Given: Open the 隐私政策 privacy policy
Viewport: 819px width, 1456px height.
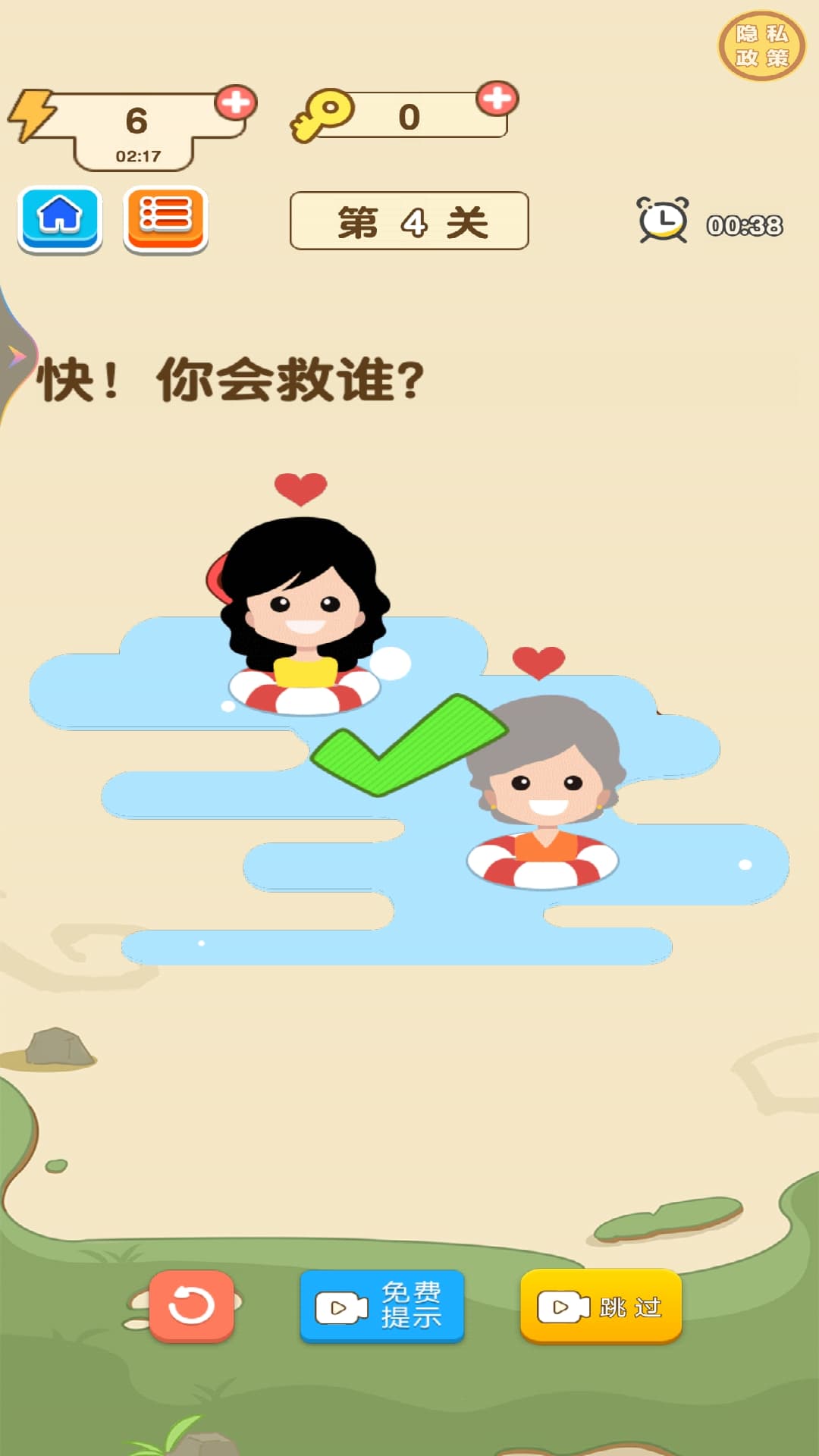Looking at the screenshot, I should tap(761, 45).
